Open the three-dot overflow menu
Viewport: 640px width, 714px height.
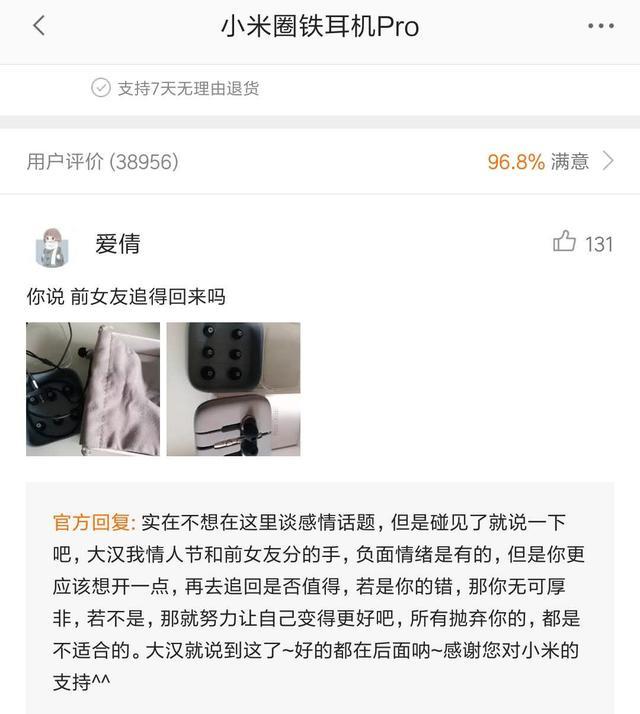coord(600,27)
